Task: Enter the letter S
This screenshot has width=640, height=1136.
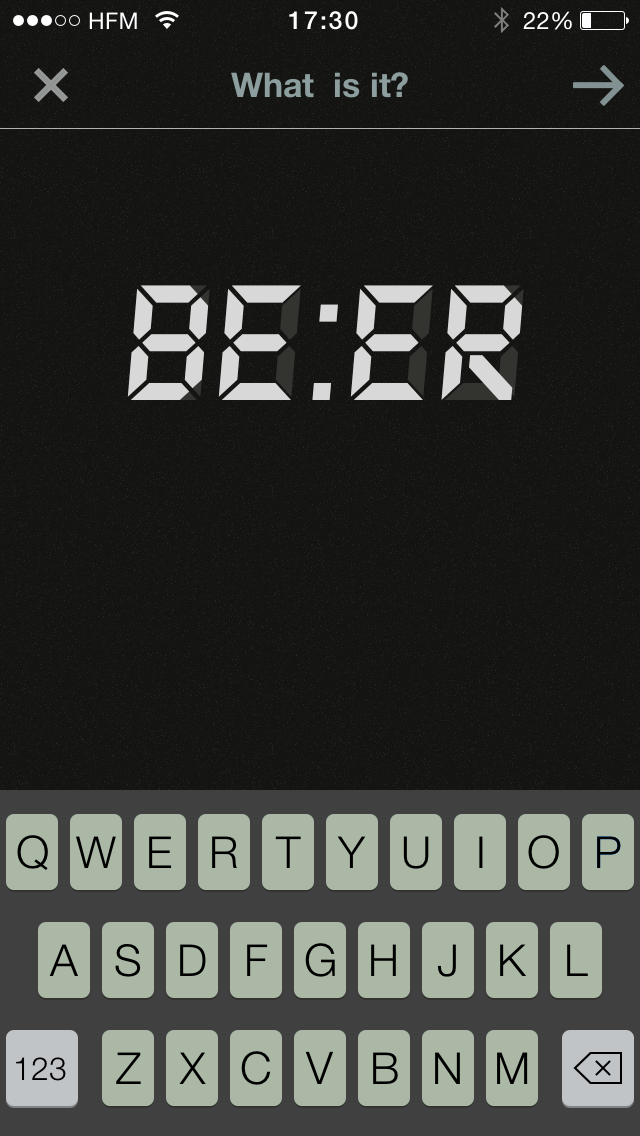Action: 128,960
